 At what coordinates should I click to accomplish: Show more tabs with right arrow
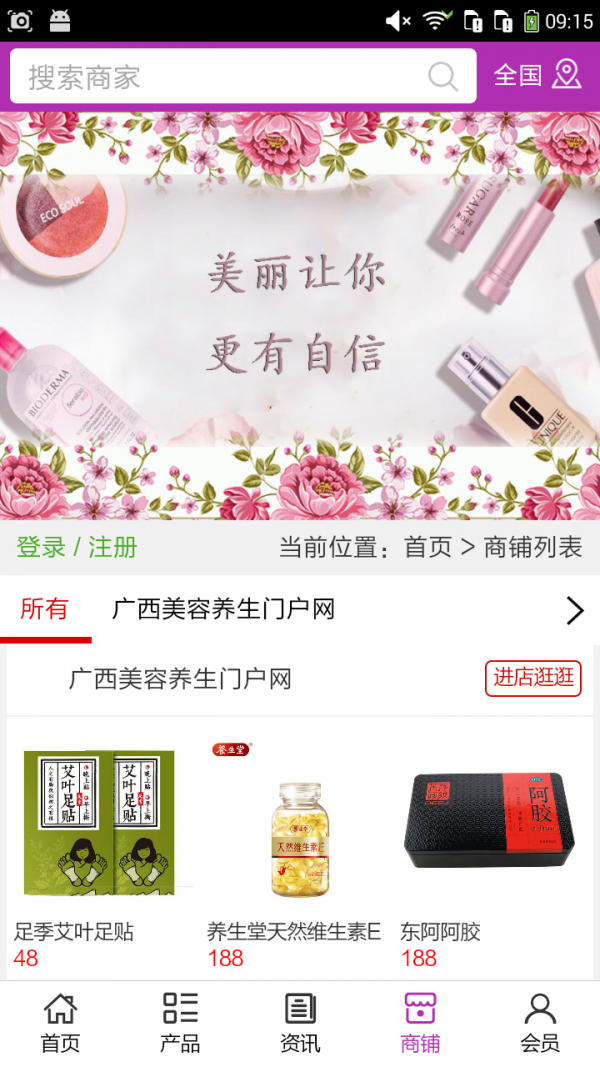[574, 610]
